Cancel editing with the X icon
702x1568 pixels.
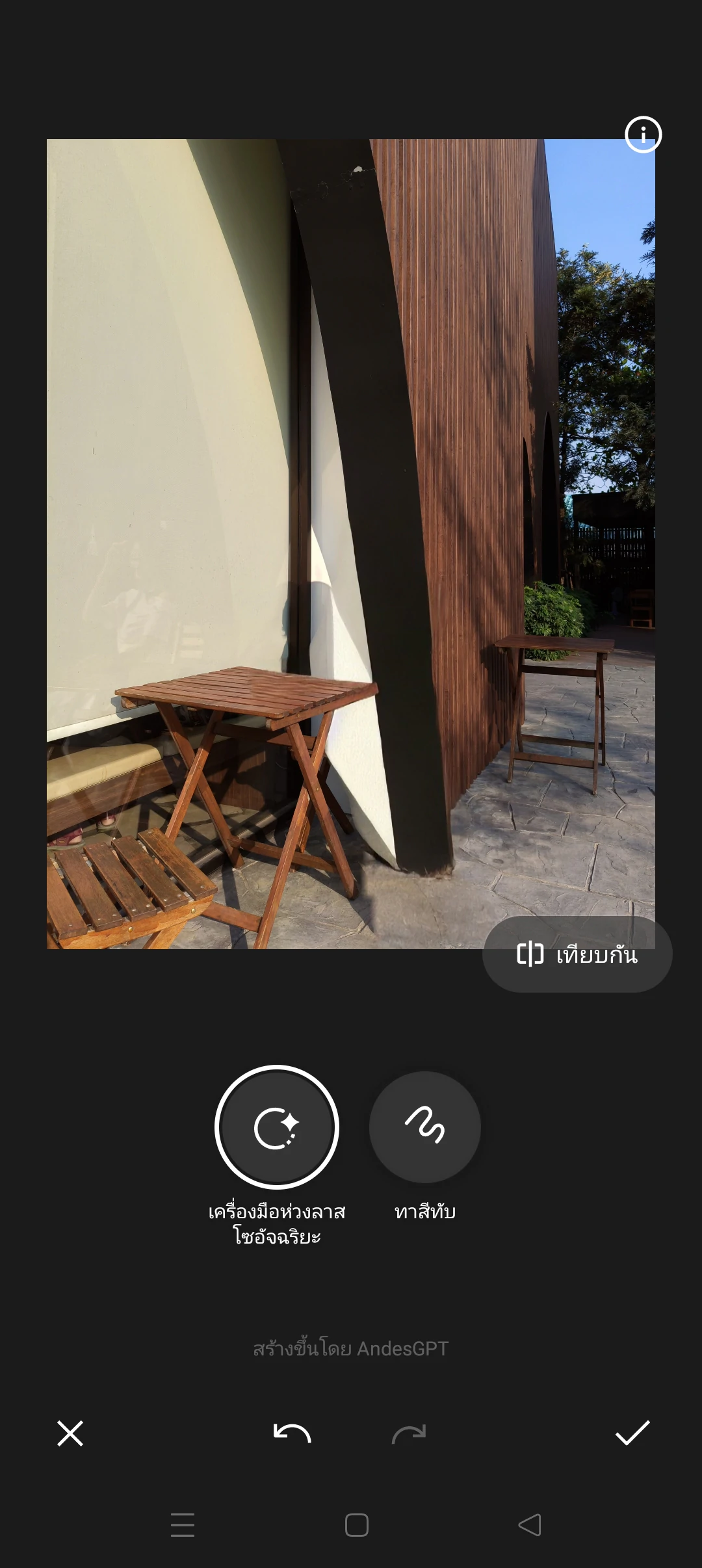[70, 1433]
